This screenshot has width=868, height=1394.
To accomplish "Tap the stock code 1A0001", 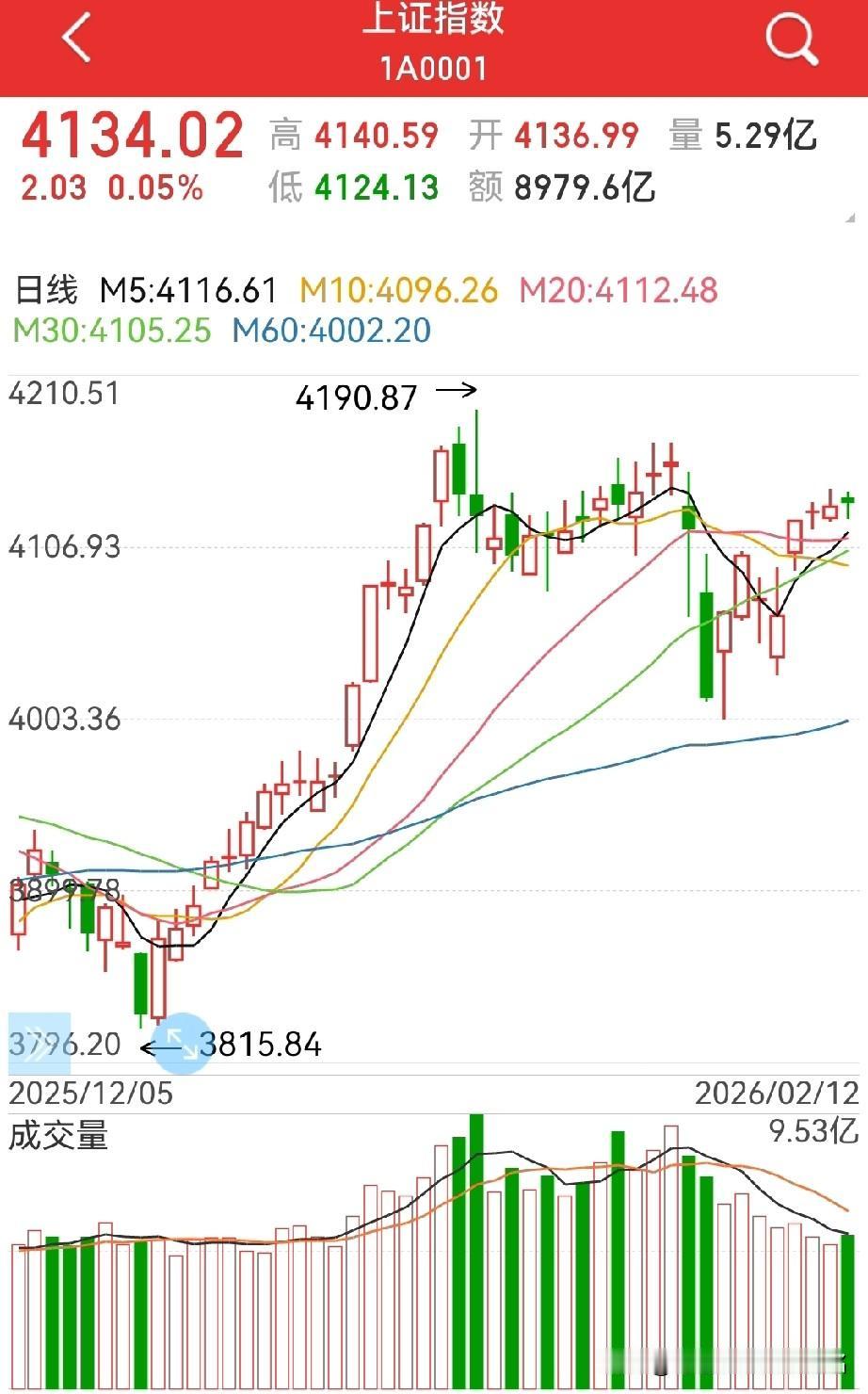I will [x=434, y=68].
